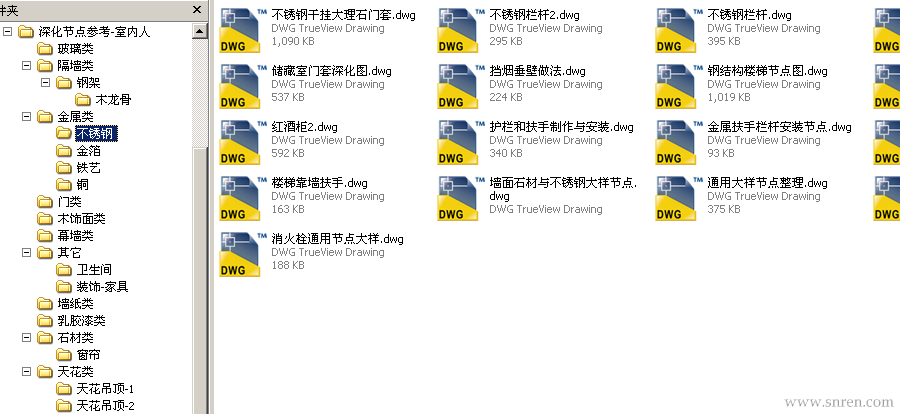The image size is (900, 414).
Task: Open the 金箔 folder
Action: pos(88,151)
